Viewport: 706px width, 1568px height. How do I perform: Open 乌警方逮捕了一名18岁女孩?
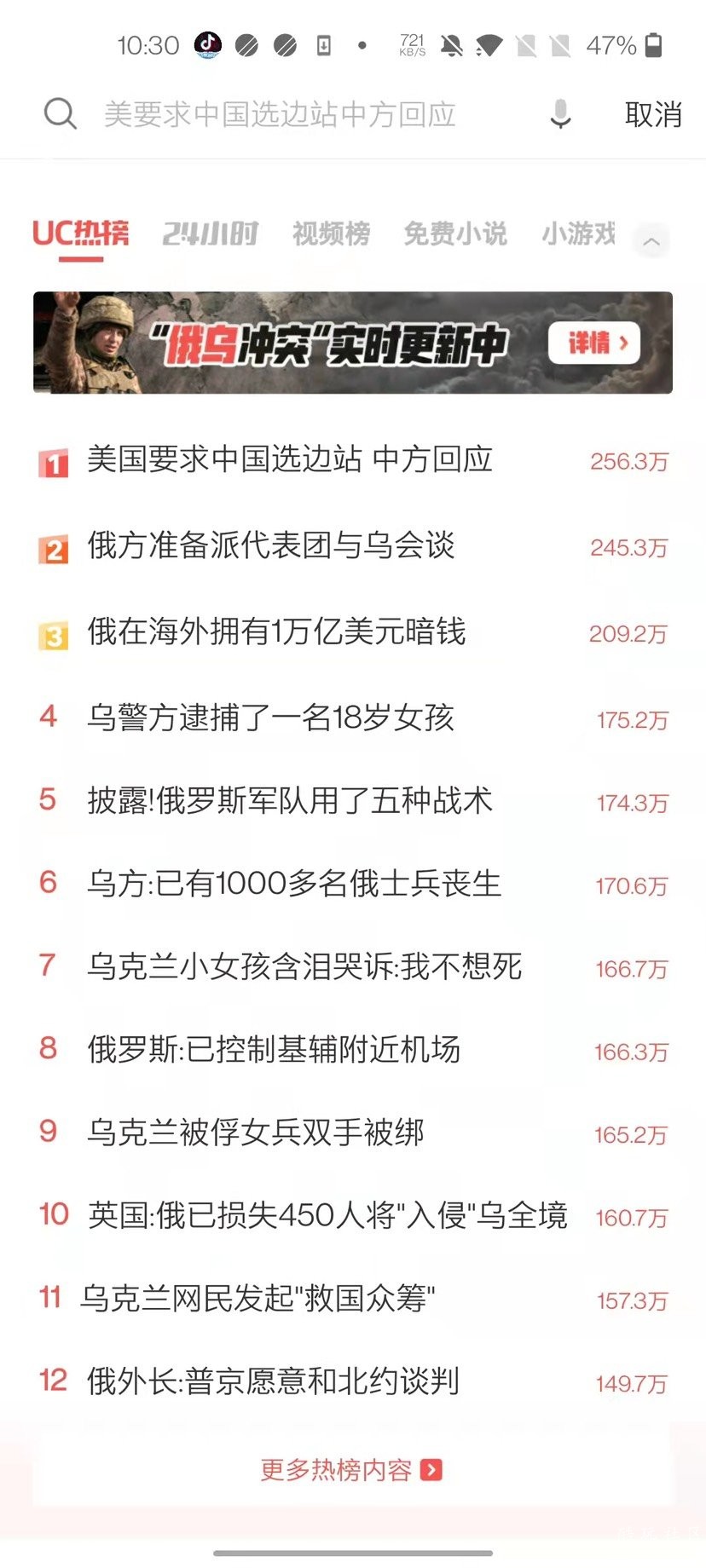click(x=270, y=718)
